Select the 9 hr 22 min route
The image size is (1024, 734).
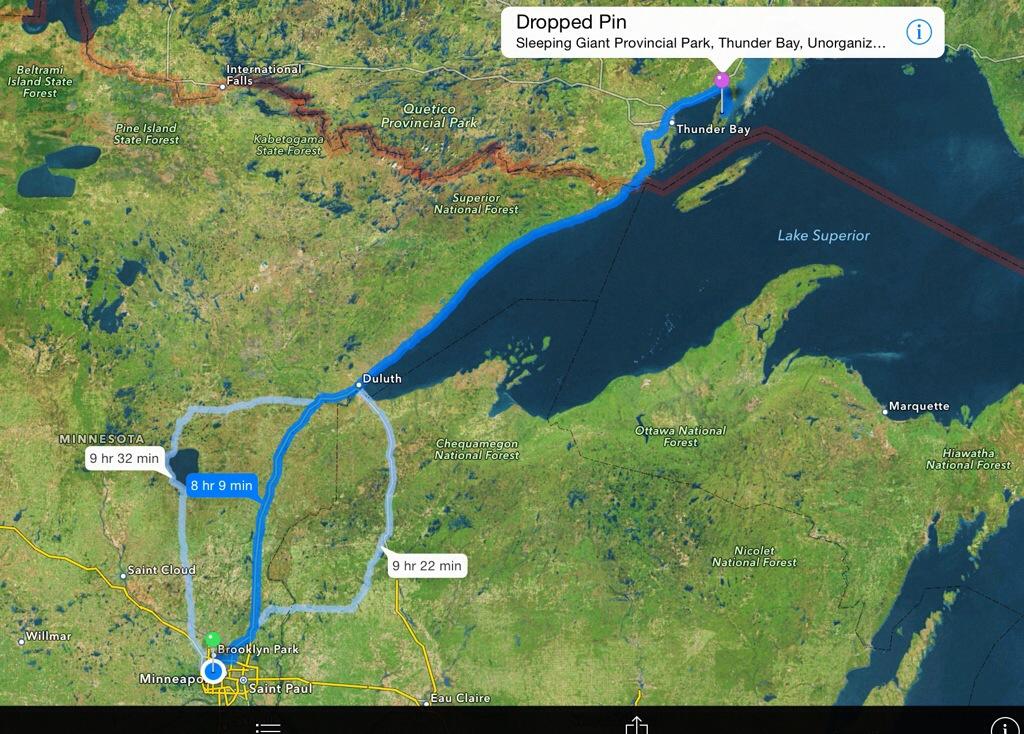pos(427,566)
